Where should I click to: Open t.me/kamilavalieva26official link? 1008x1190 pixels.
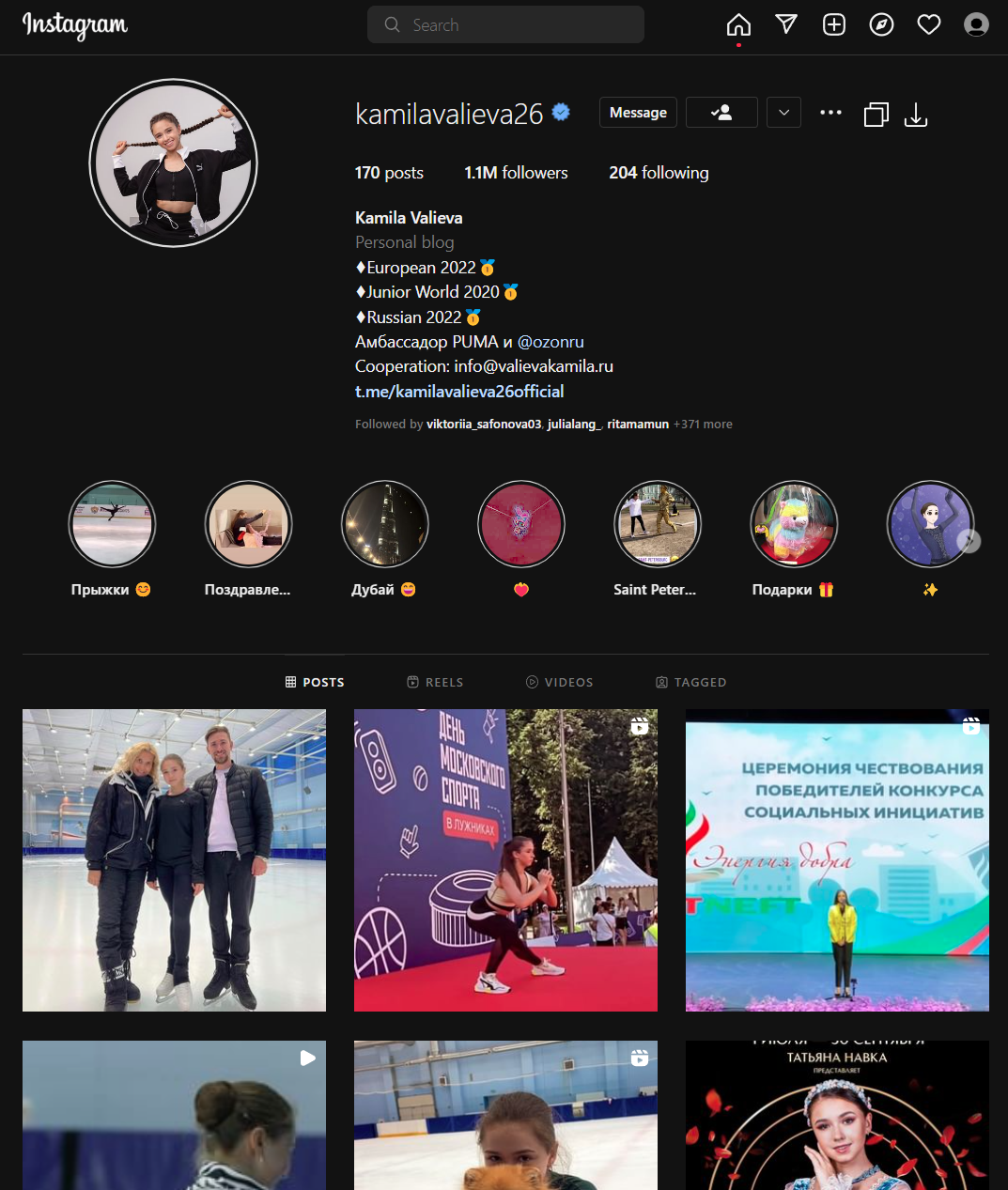459,392
